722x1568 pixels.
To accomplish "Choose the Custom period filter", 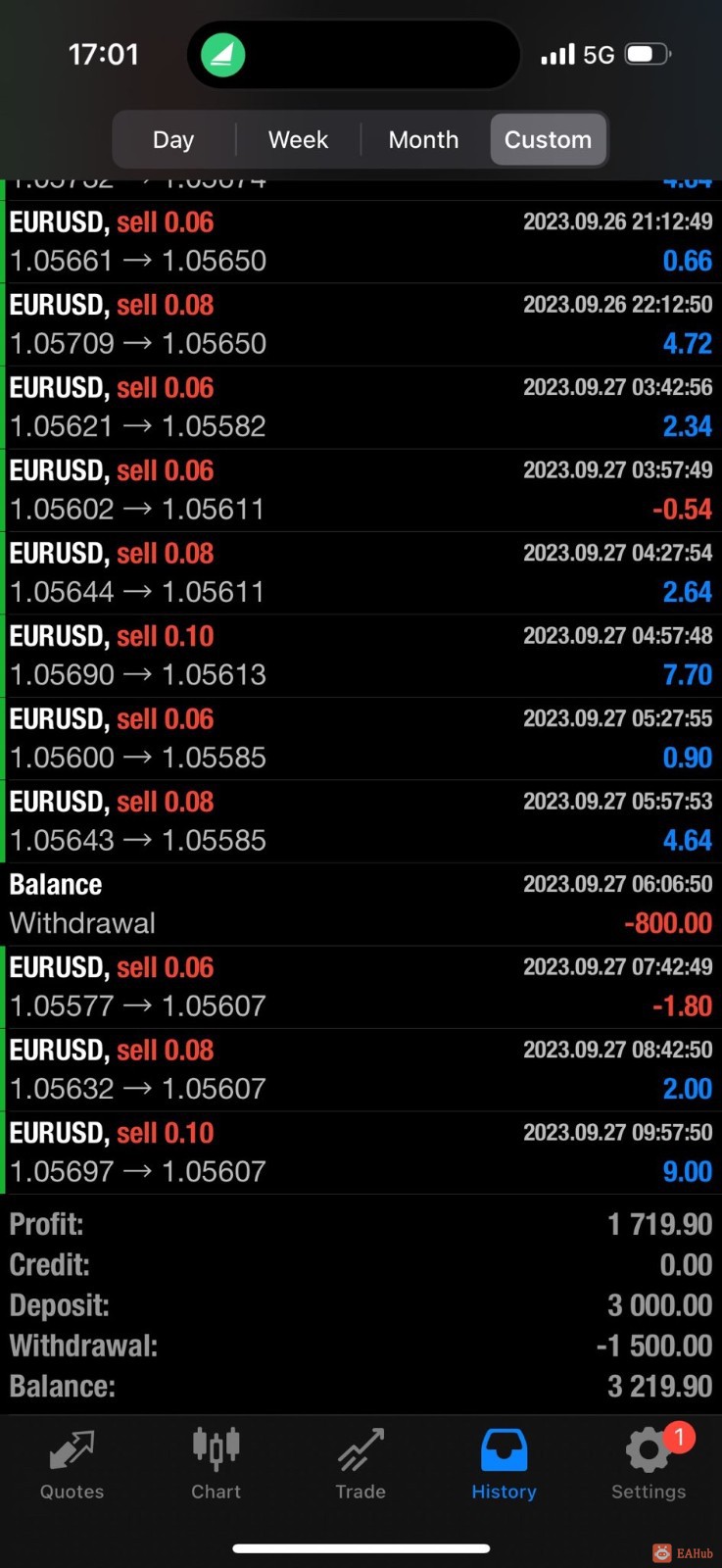I will 548,139.
